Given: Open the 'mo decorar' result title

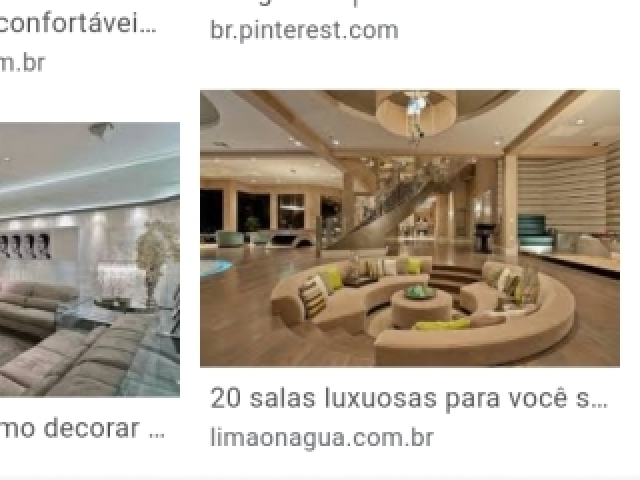Looking at the screenshot, I should [84, 428].
